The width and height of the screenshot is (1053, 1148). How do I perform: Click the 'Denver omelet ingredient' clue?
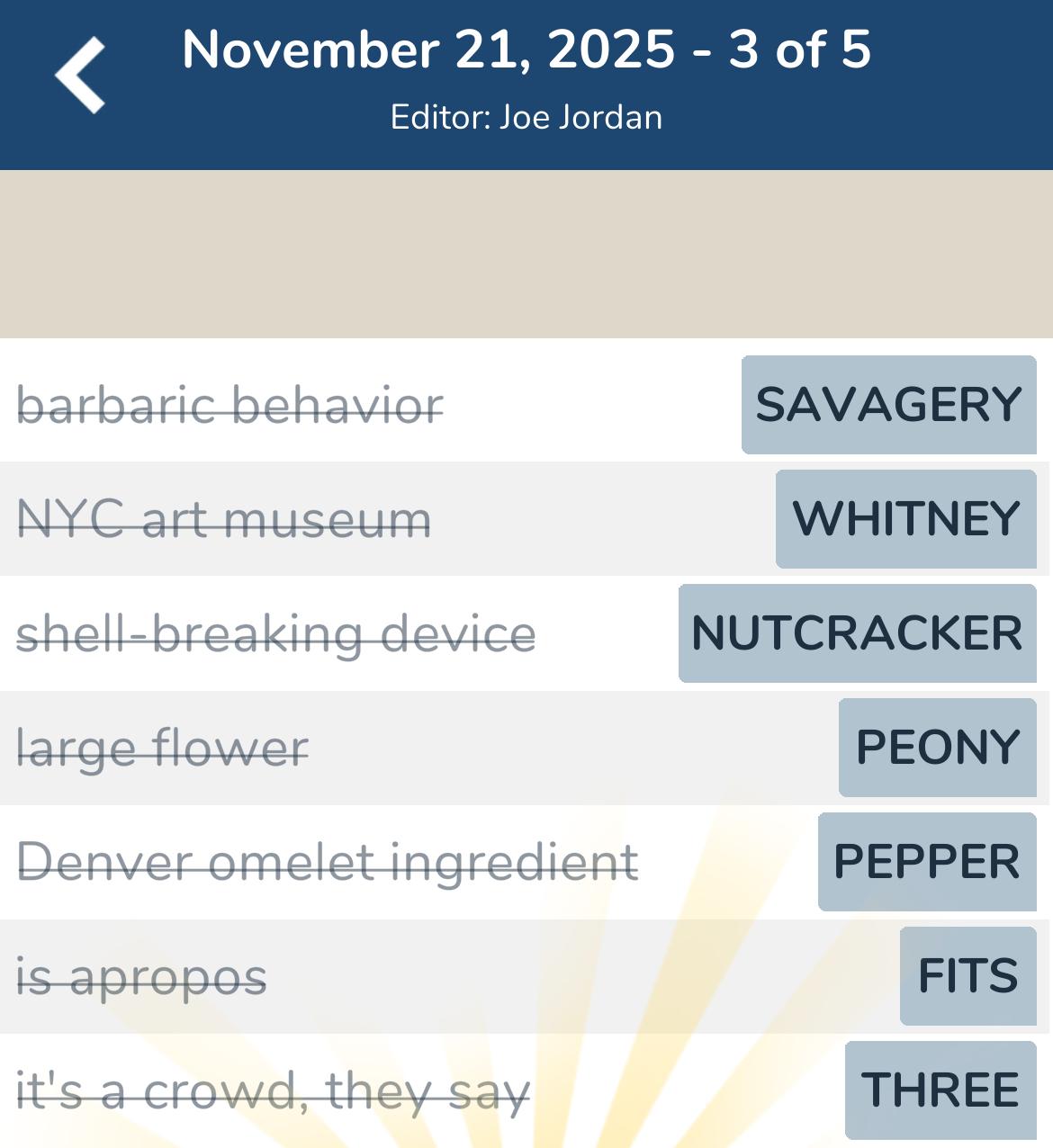click(328, 862)
